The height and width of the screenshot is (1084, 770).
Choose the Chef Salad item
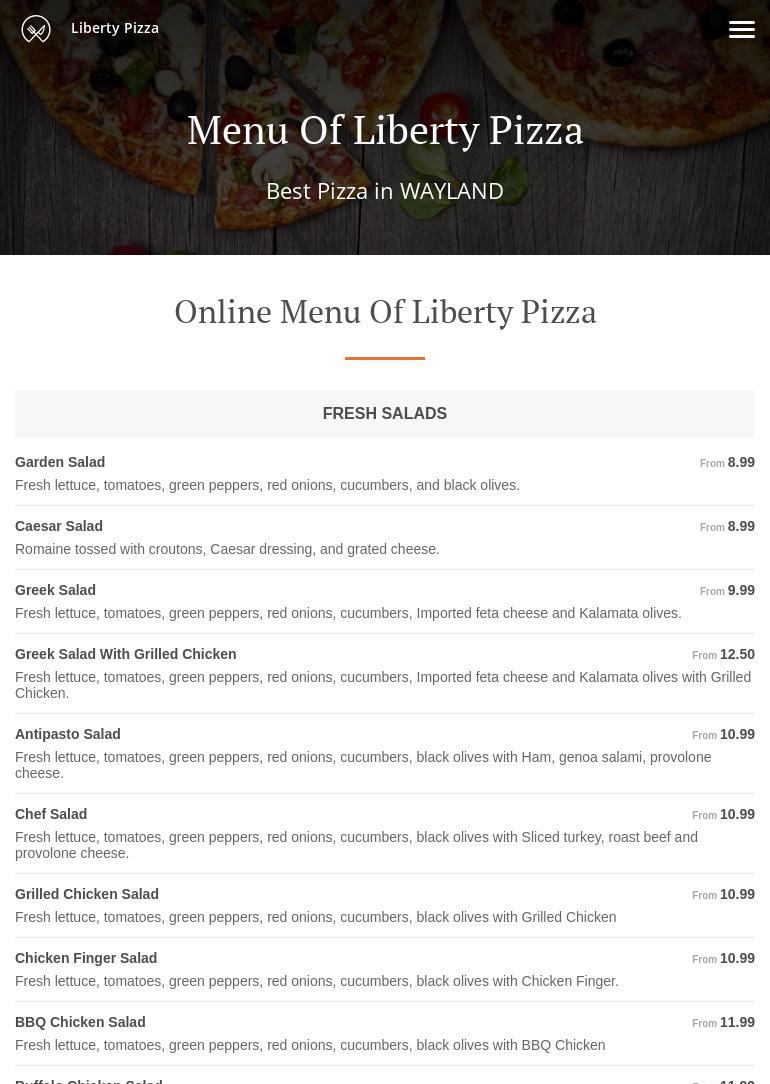click(x=51, y=814)
